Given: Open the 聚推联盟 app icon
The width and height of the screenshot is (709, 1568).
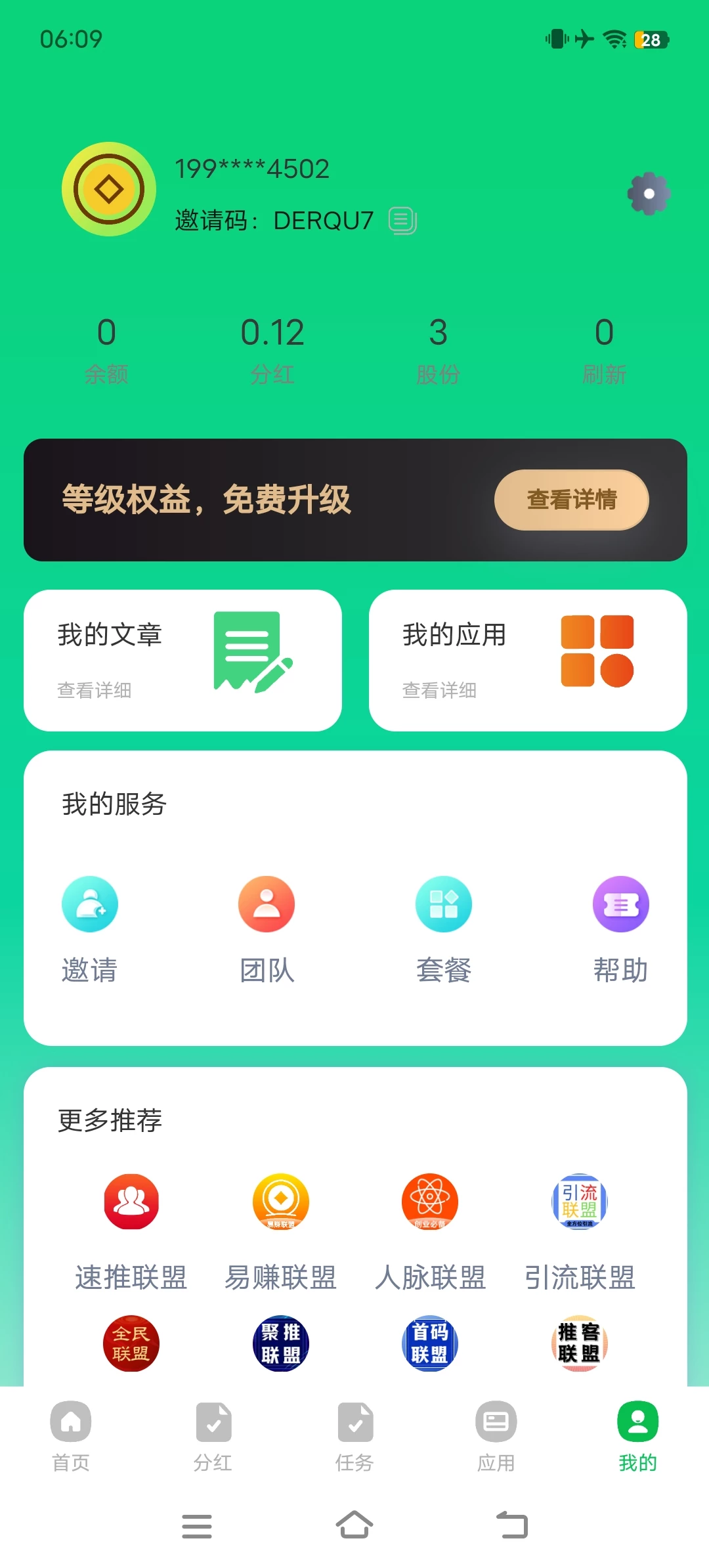Looking at the screenshot, I should point(280,1343).
